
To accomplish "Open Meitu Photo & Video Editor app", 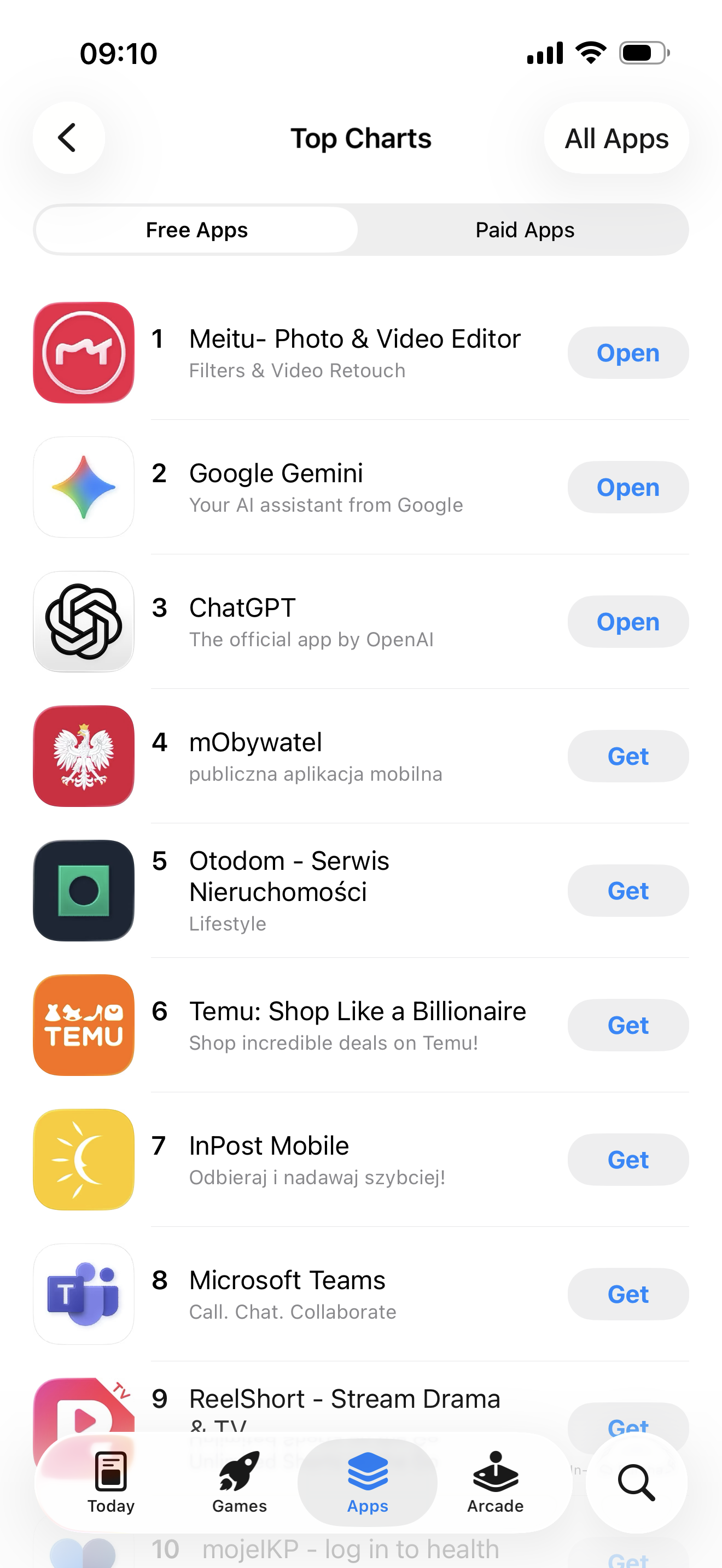I will [x=627, y=353].
